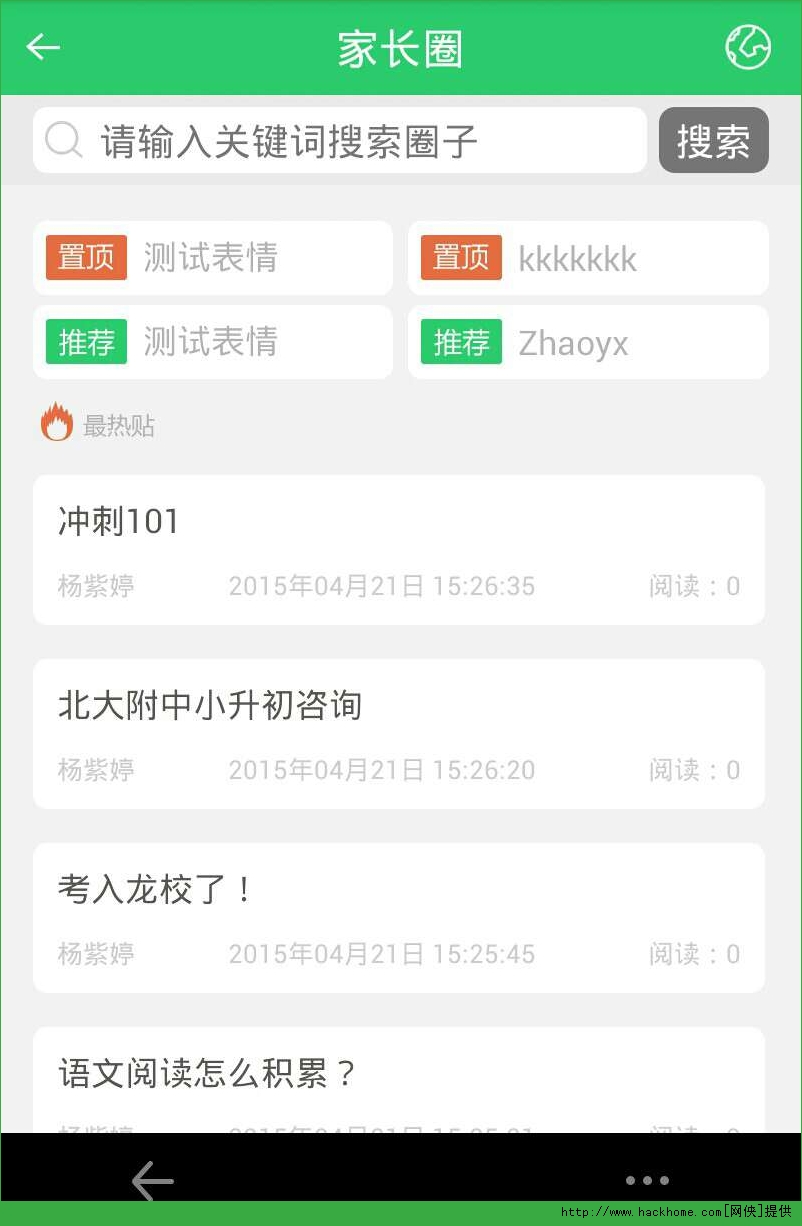Viewport: 802px width, 1226px height.
Task: View the 北大附中小升初咨询 post
Action: (x=399, y=734)
